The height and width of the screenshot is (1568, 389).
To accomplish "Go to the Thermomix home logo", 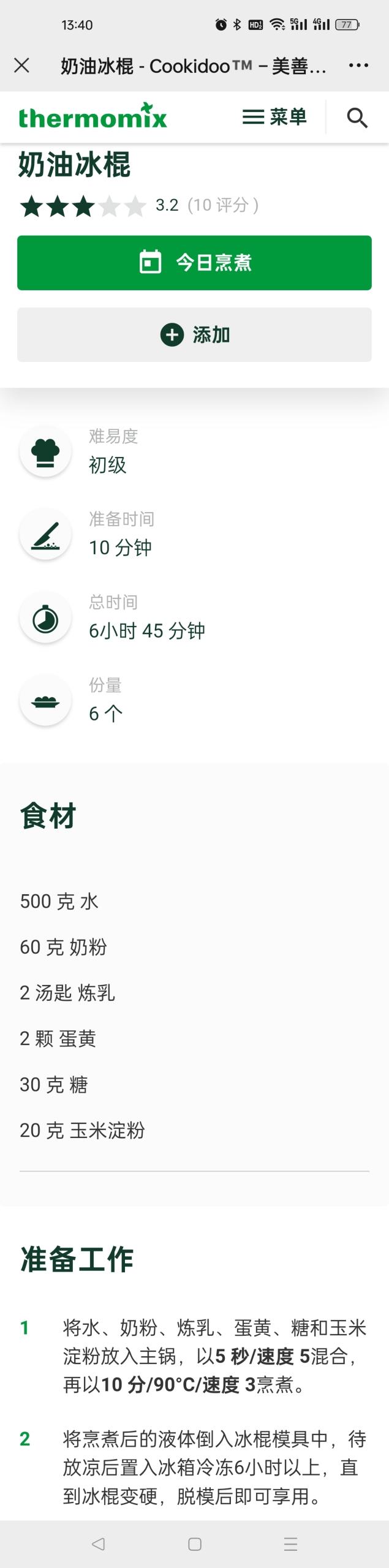I will click(93, 116).
